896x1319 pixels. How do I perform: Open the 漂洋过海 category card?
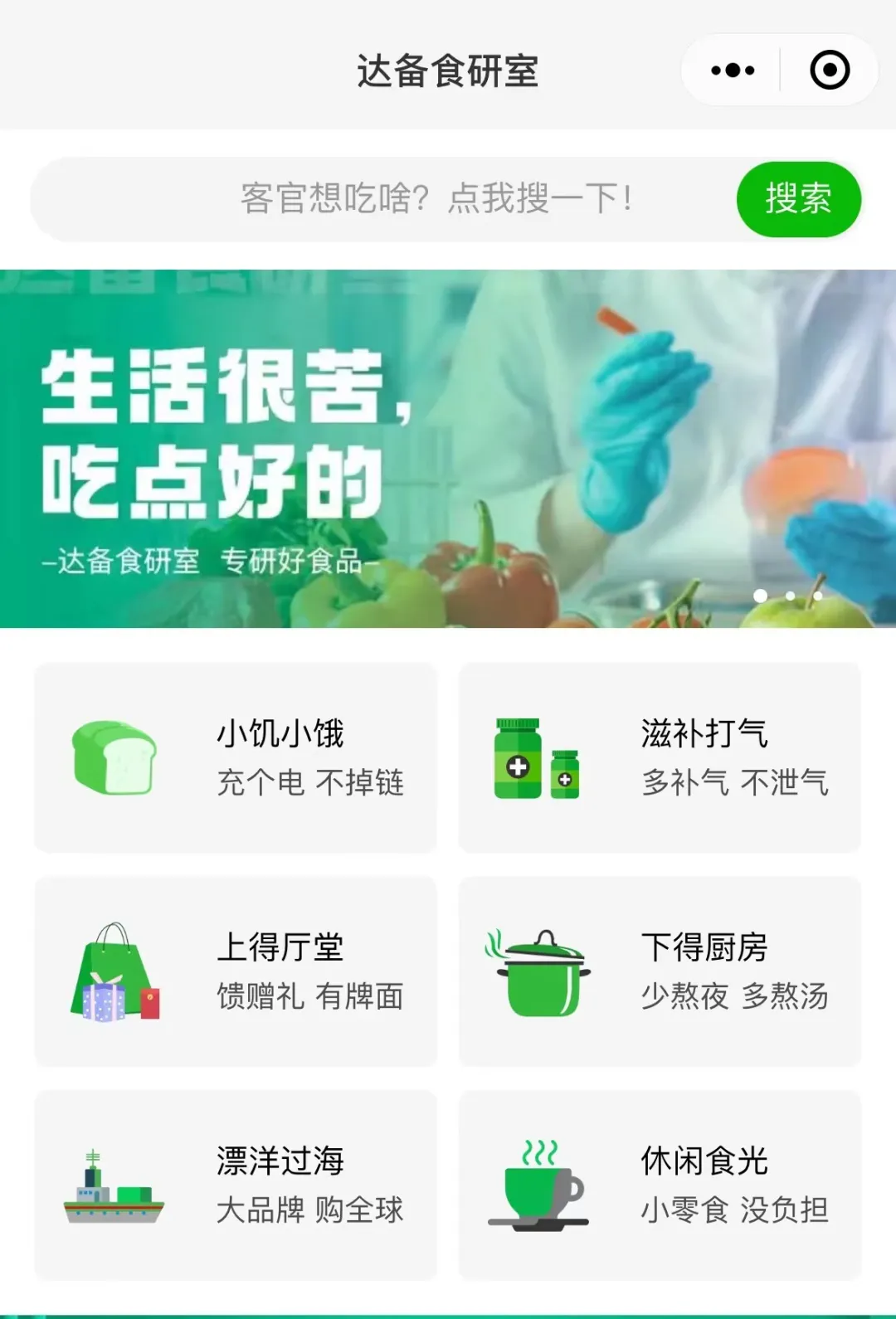click(x=235, y=1186)
